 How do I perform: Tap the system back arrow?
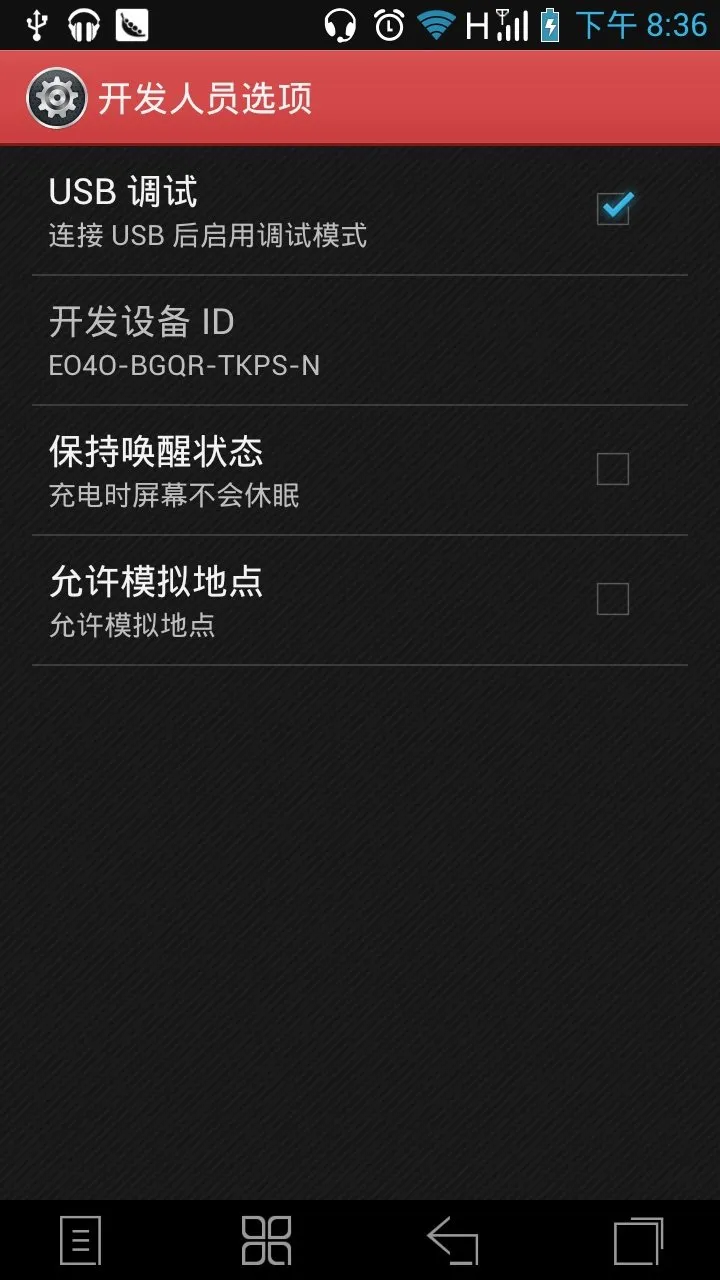453,1241
